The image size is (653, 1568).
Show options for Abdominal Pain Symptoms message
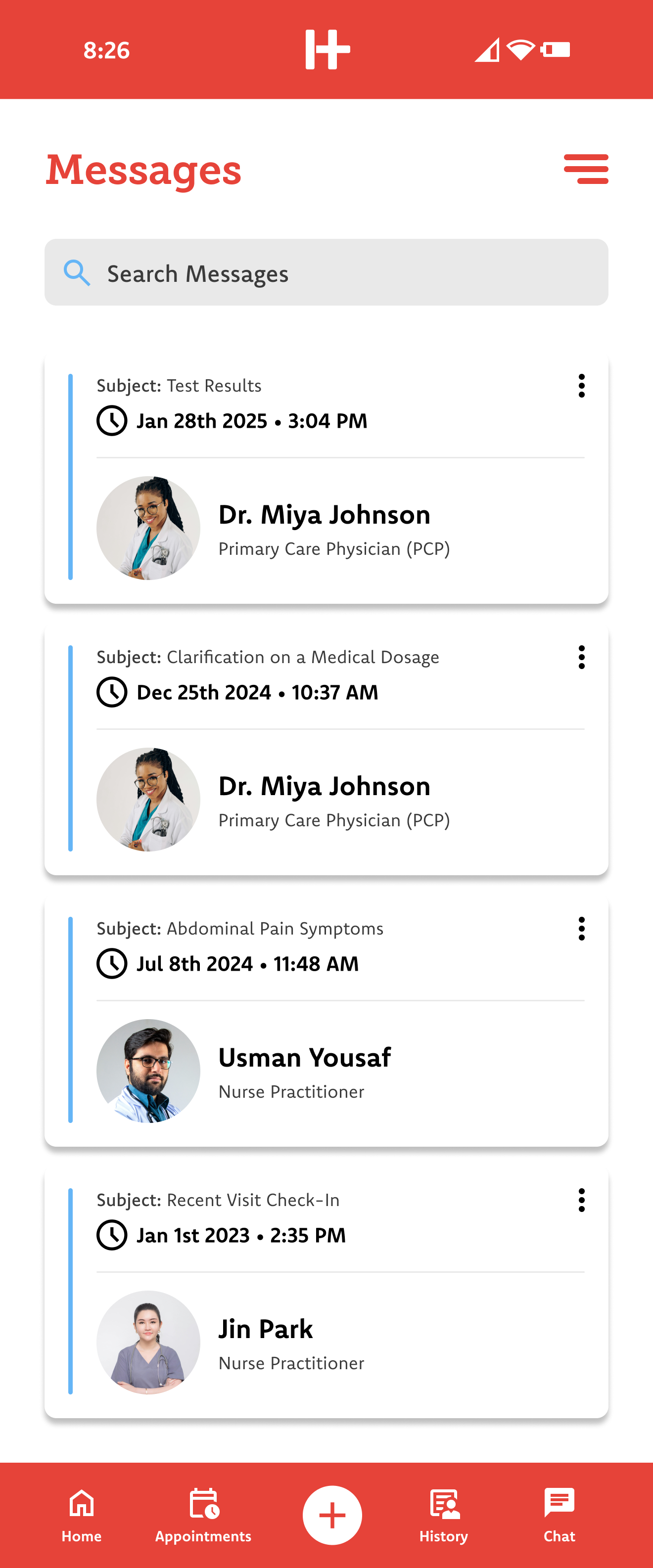point(581,929)
